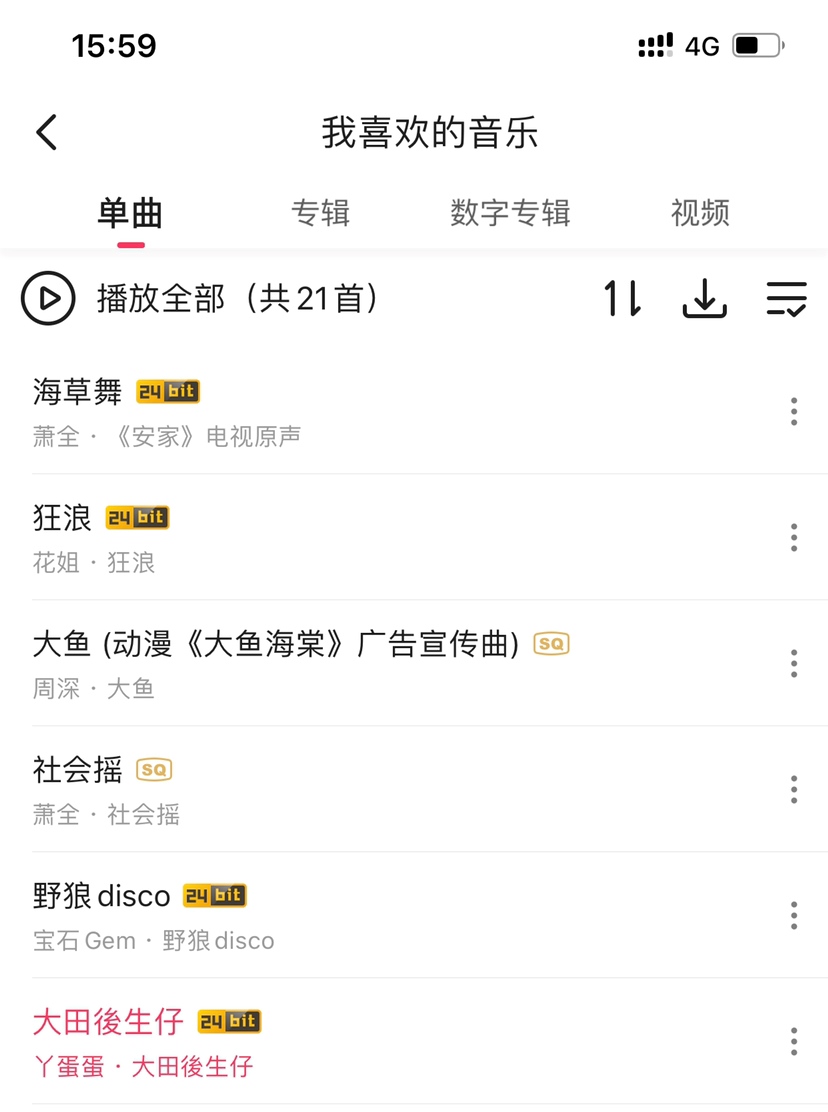Open more options for 海草舞
The height and width of the screenshot is (1112, 828).
pyautogui.click(x=793, y=411)
